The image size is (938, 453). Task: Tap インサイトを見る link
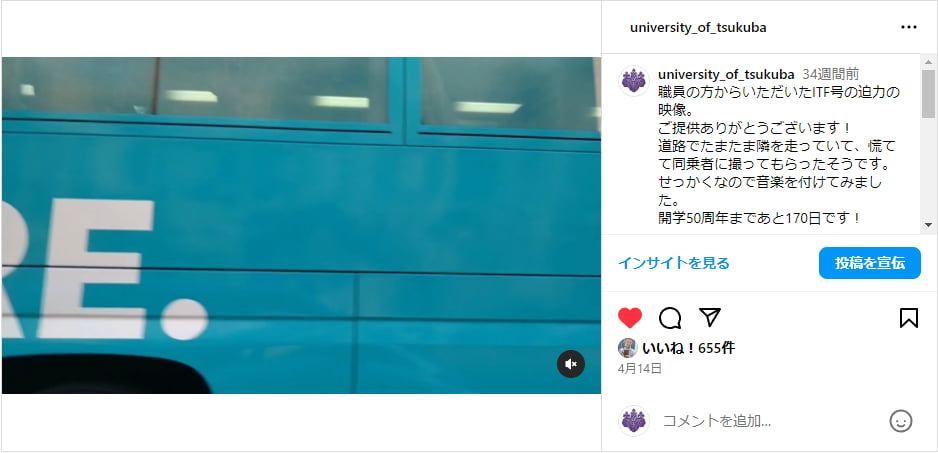(673, 263)
